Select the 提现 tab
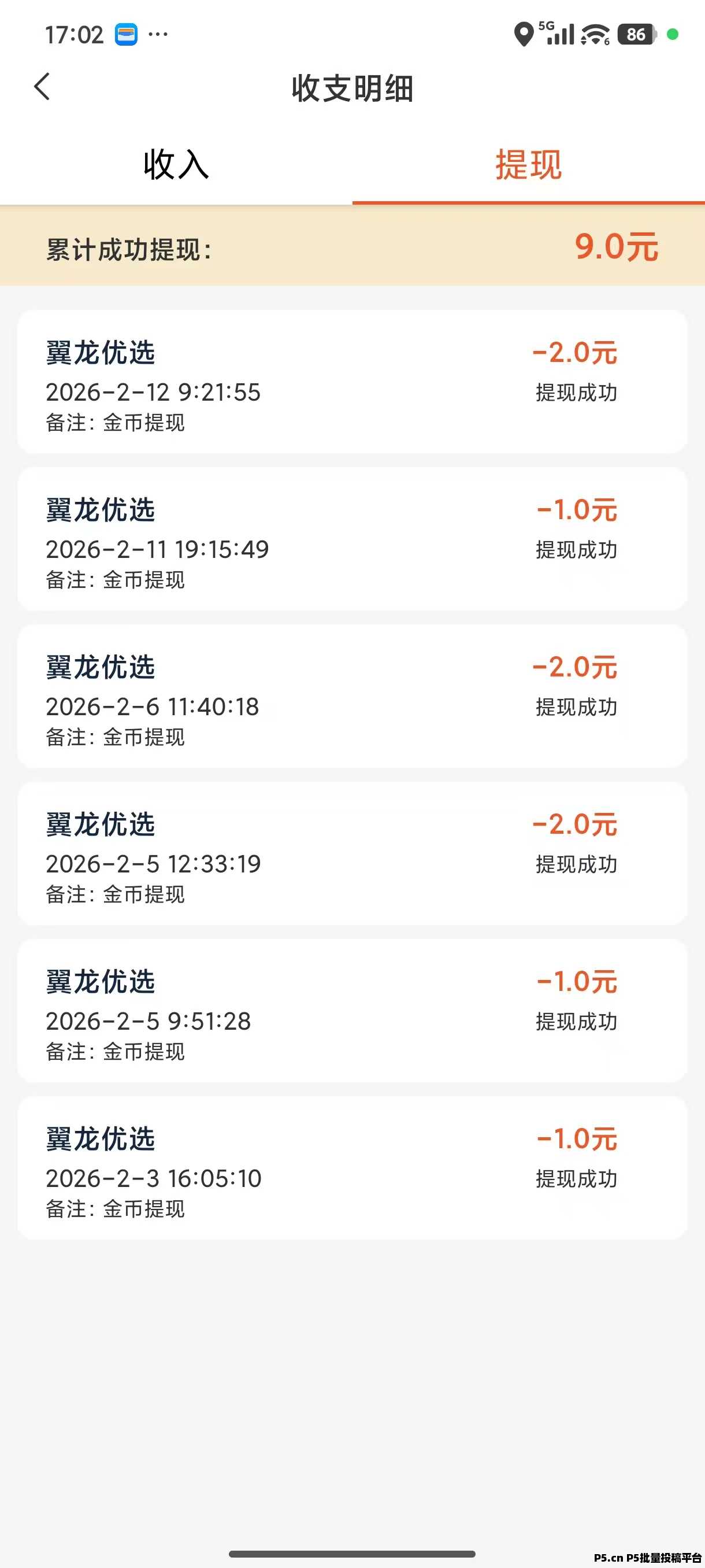The height and width of the screenshot is (1568, 705). pyautogui.click(x=528, y=164)
